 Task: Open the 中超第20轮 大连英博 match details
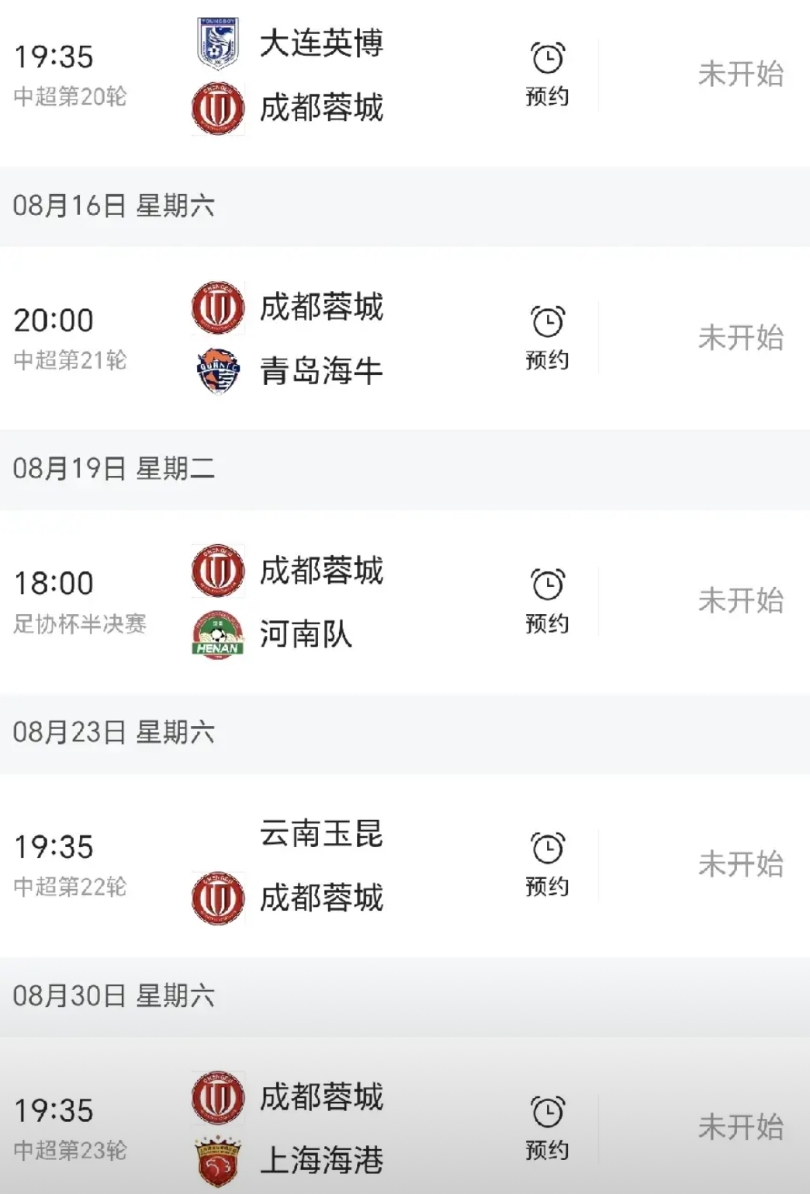pos(405,75)
